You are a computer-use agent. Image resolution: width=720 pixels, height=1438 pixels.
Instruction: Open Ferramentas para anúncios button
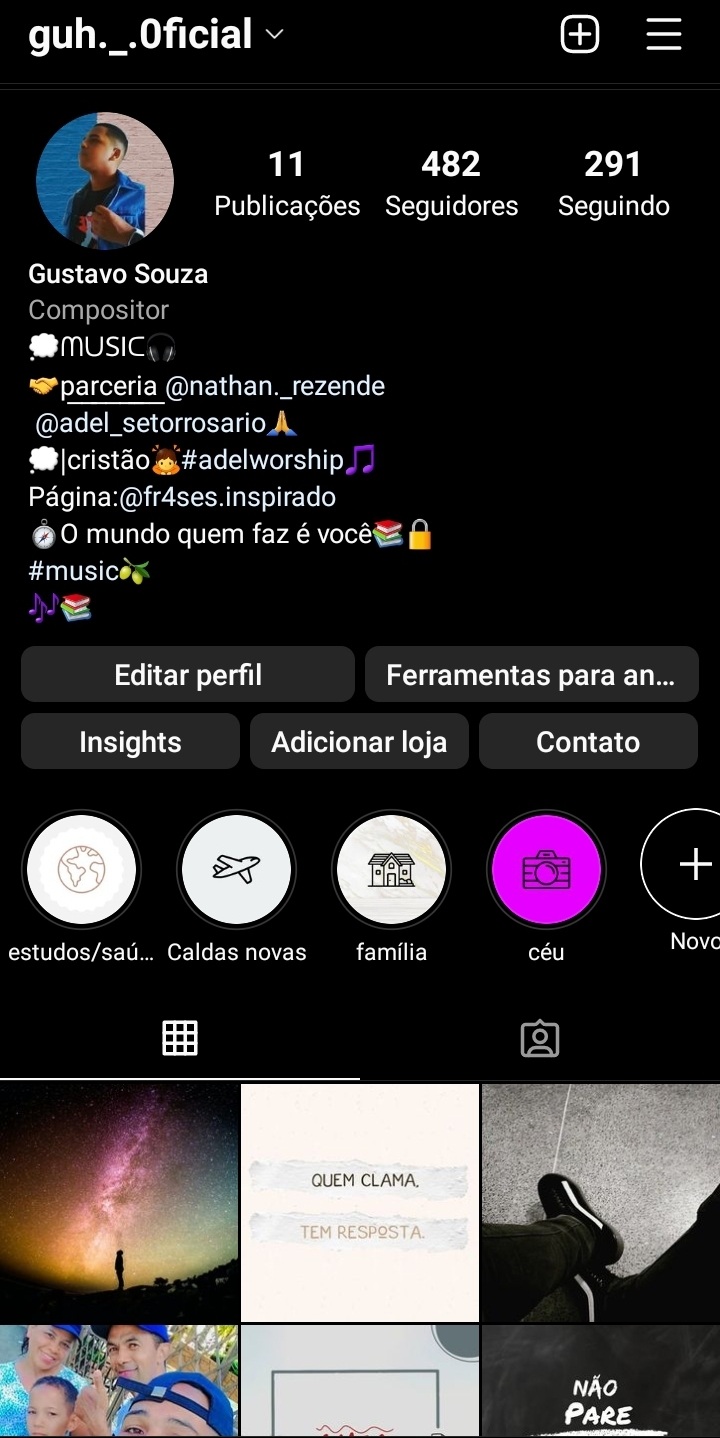[x=531, y=675]
